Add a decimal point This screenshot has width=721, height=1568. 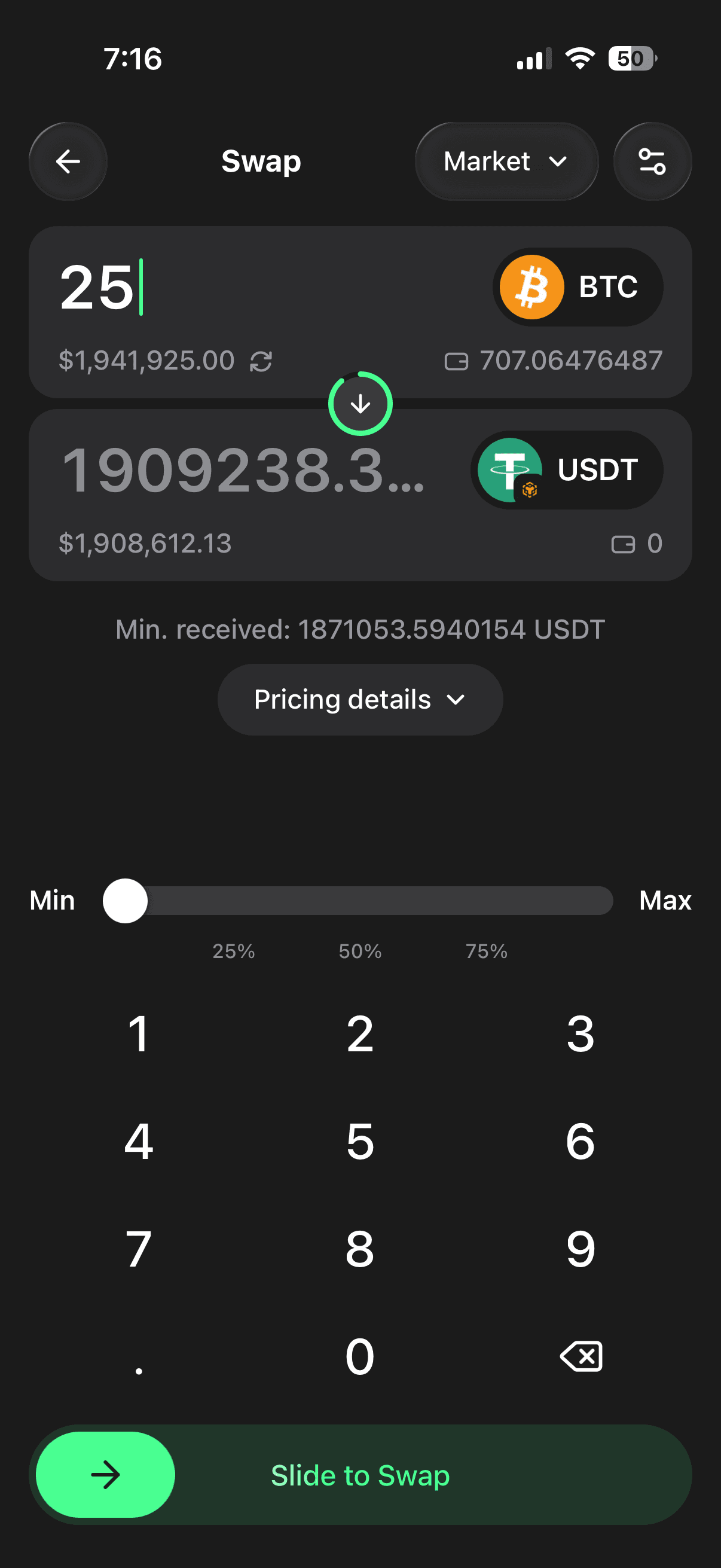(139, 1356)
